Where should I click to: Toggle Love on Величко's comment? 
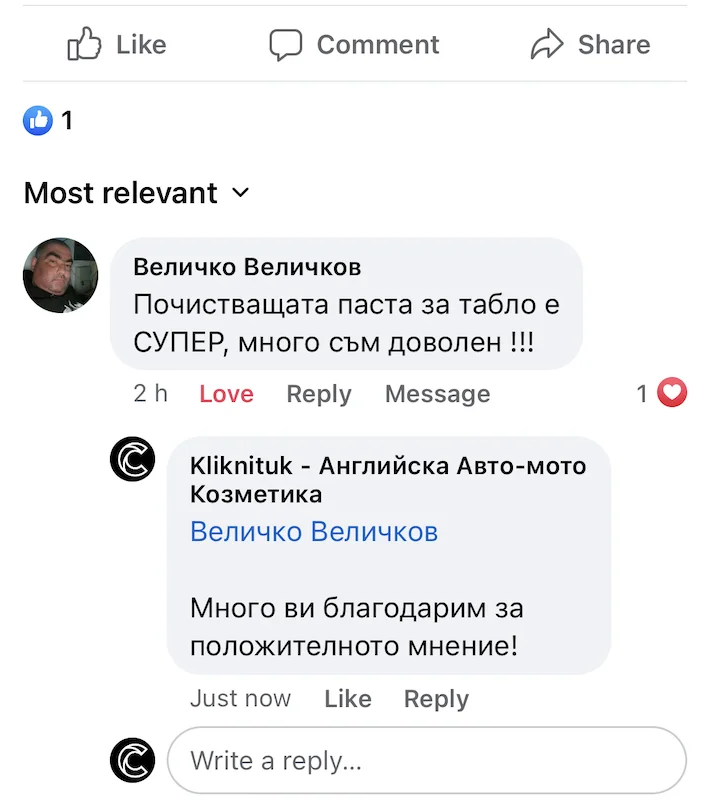226,394
